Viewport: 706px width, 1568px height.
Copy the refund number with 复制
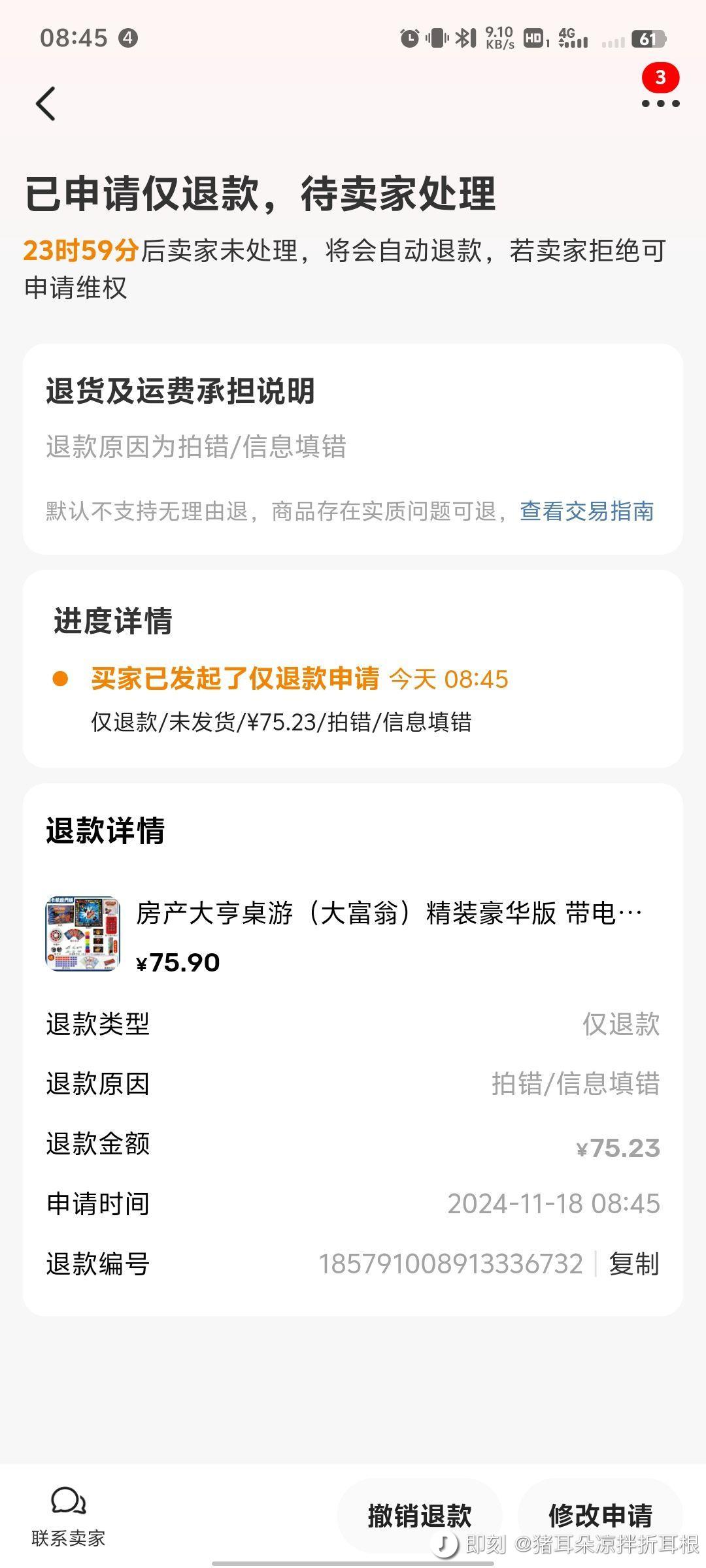tap(633, 1264)
